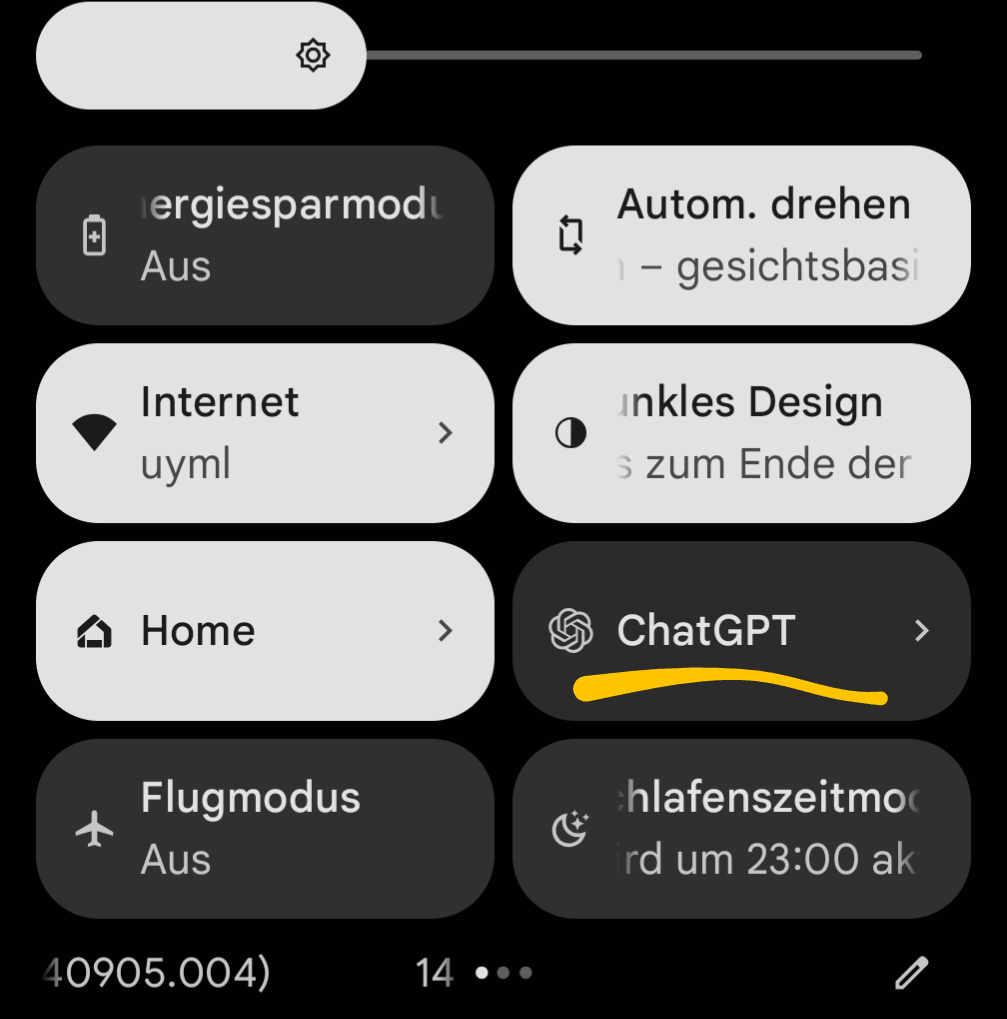Turn off Dunkles Design dark theme
This screenshot has width=1007, height=1019.
741,433
